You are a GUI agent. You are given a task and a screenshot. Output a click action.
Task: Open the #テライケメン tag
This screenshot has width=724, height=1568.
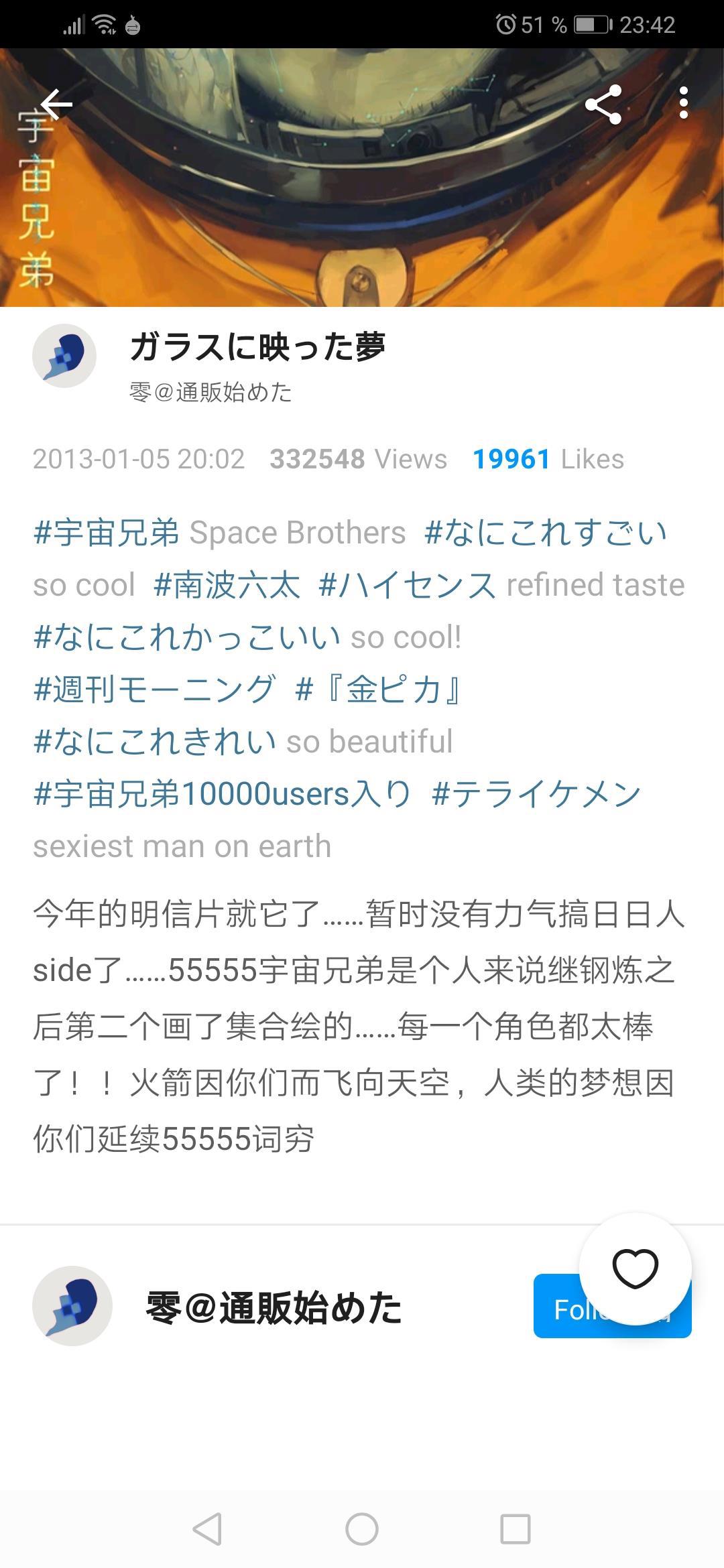pyautogui.click(x=536, y=794)
